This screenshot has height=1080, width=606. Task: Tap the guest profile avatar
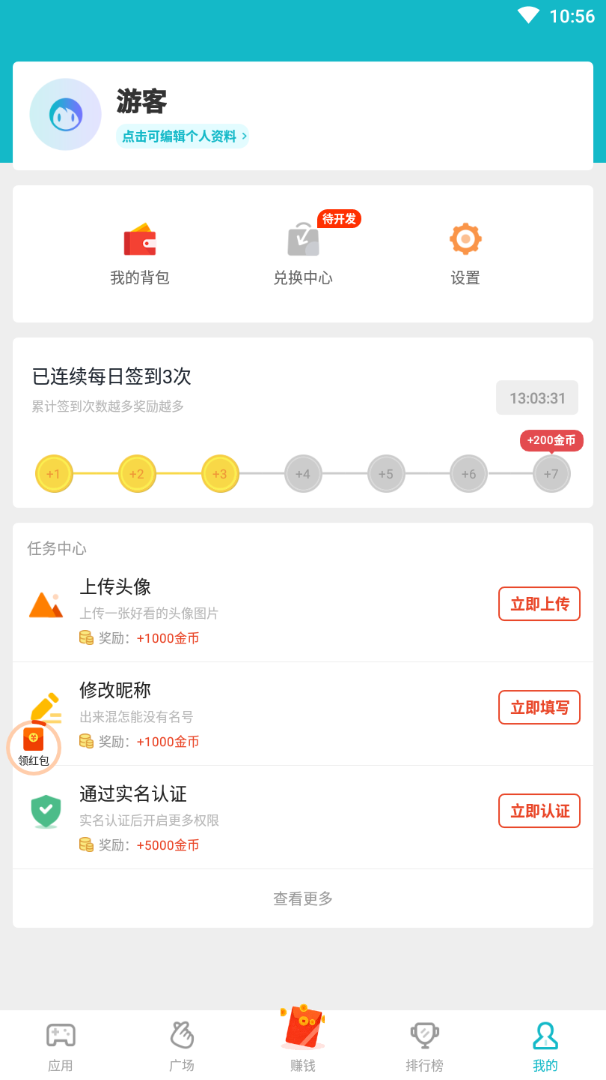[x=65, y=114]
